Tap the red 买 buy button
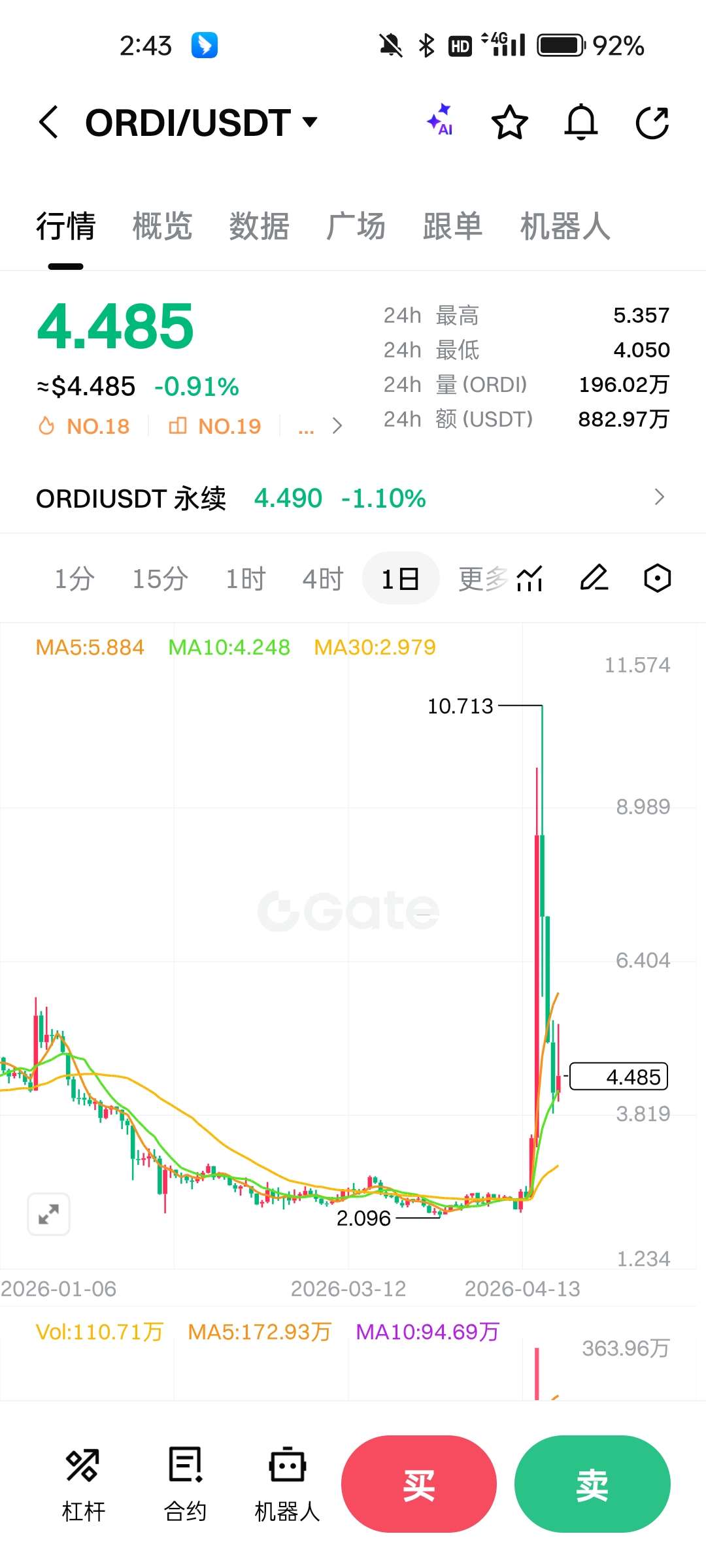This screenshot has width=706, height=1568. (418, 1484)
